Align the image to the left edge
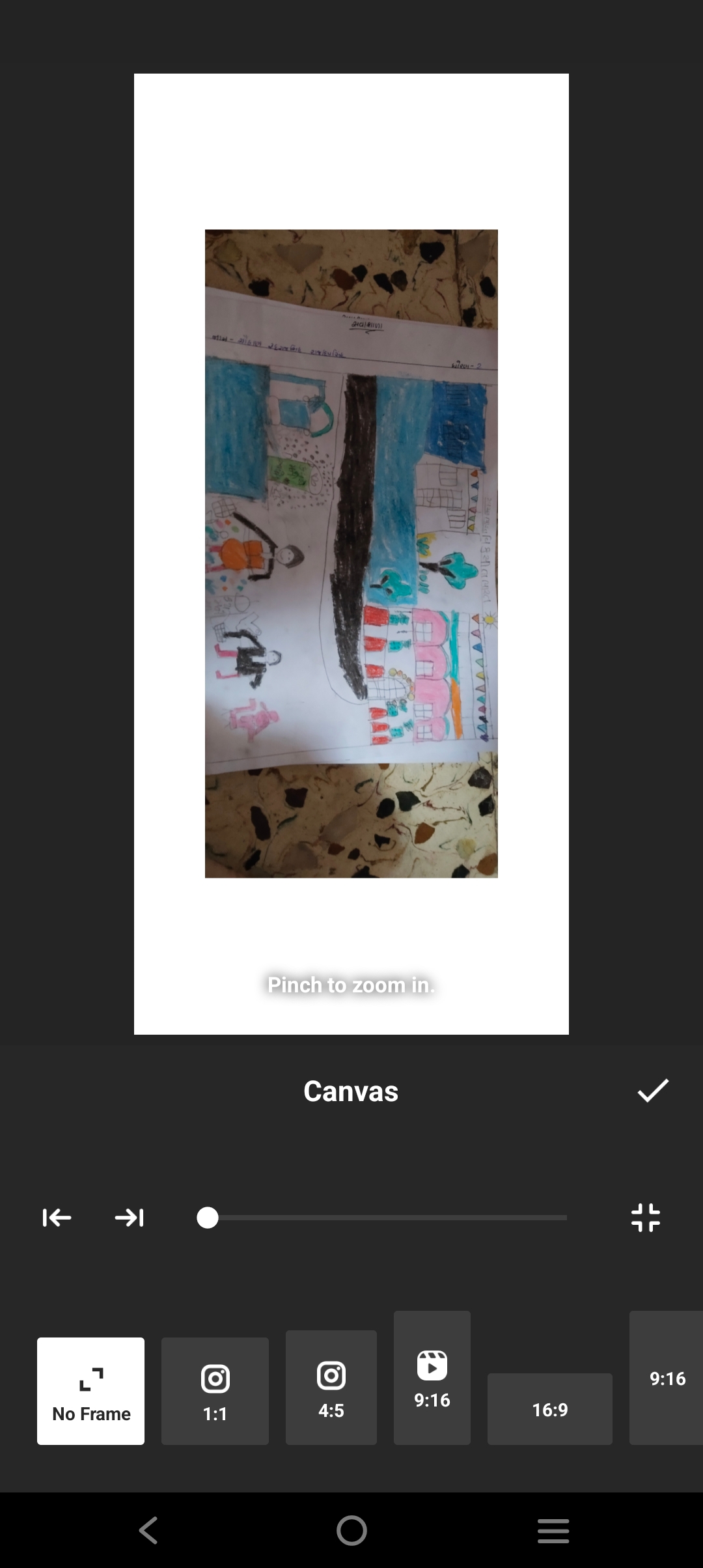Viewport: 703px width, 1568px height. coord(57,1217)
